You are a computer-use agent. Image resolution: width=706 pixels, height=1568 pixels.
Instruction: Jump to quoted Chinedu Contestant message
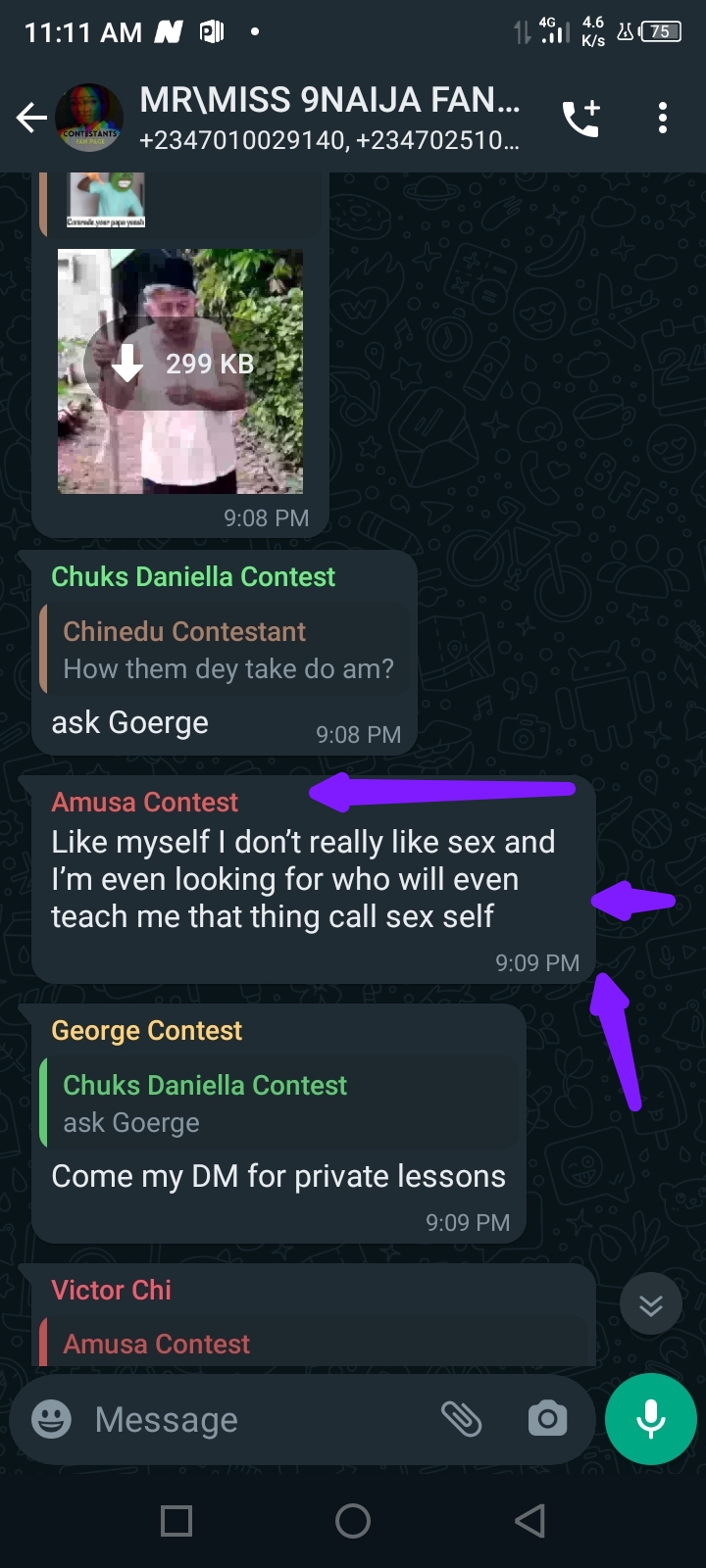226,650
